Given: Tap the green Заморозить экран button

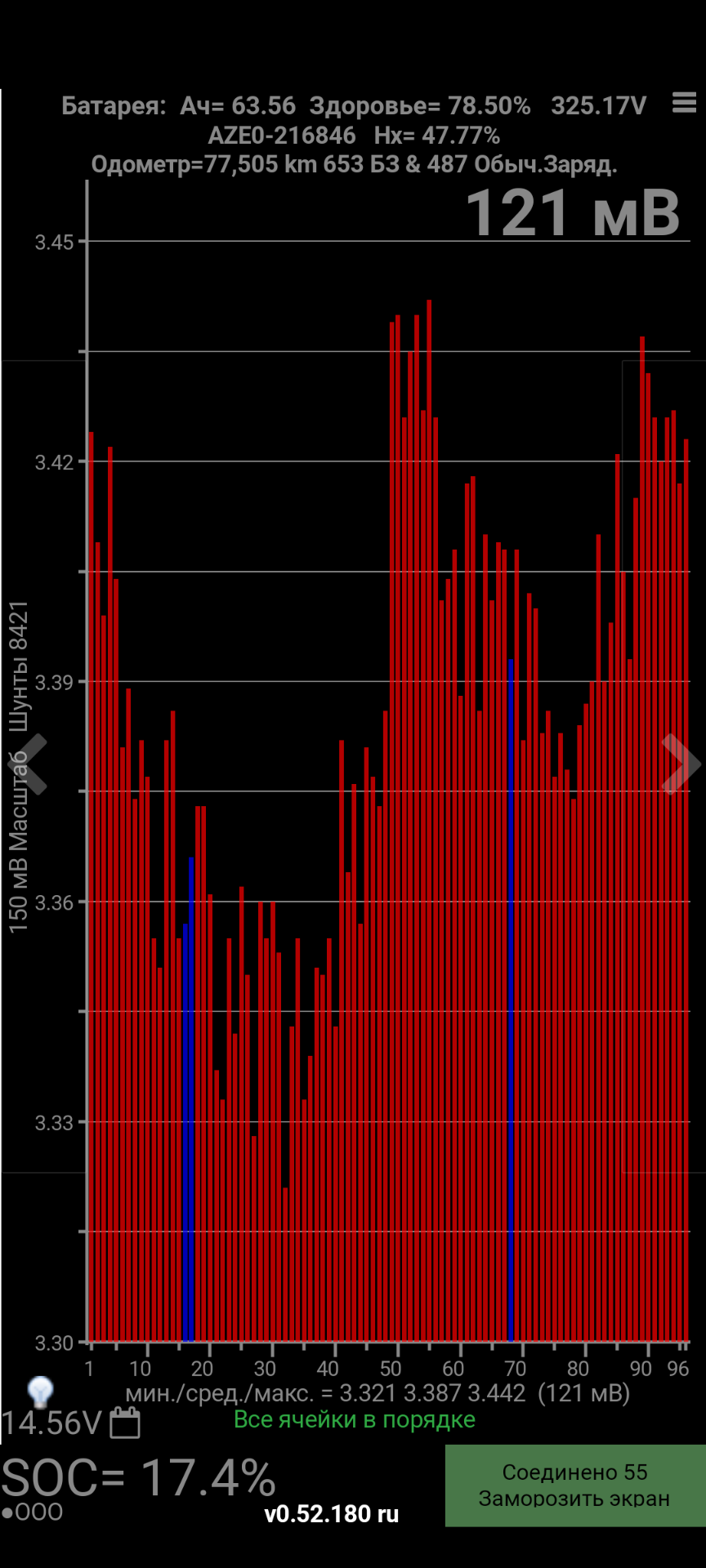Looking at the screenshot, I should (574, 1486).
